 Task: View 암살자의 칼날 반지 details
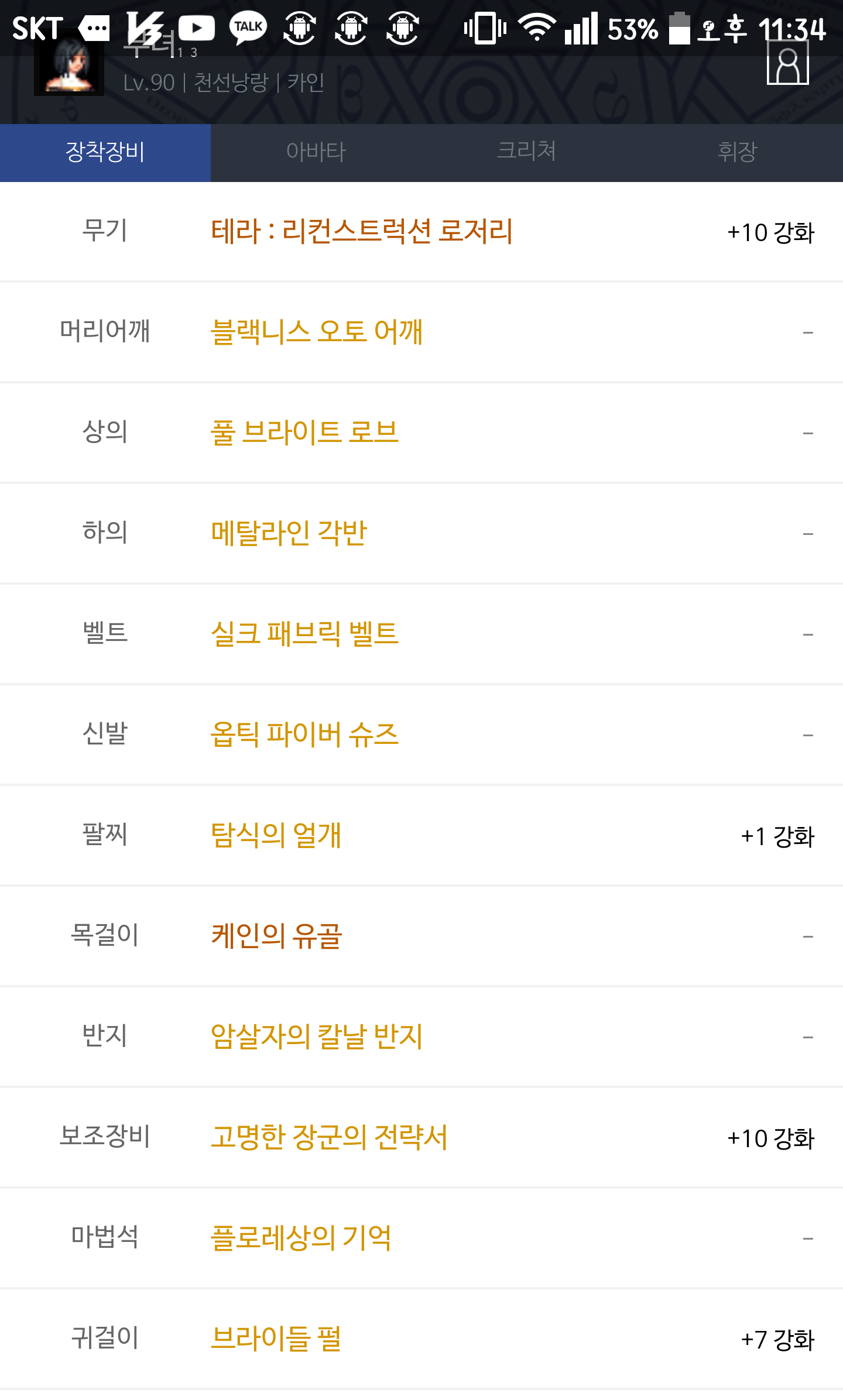pyautogui.click(x=317, y=1037)
